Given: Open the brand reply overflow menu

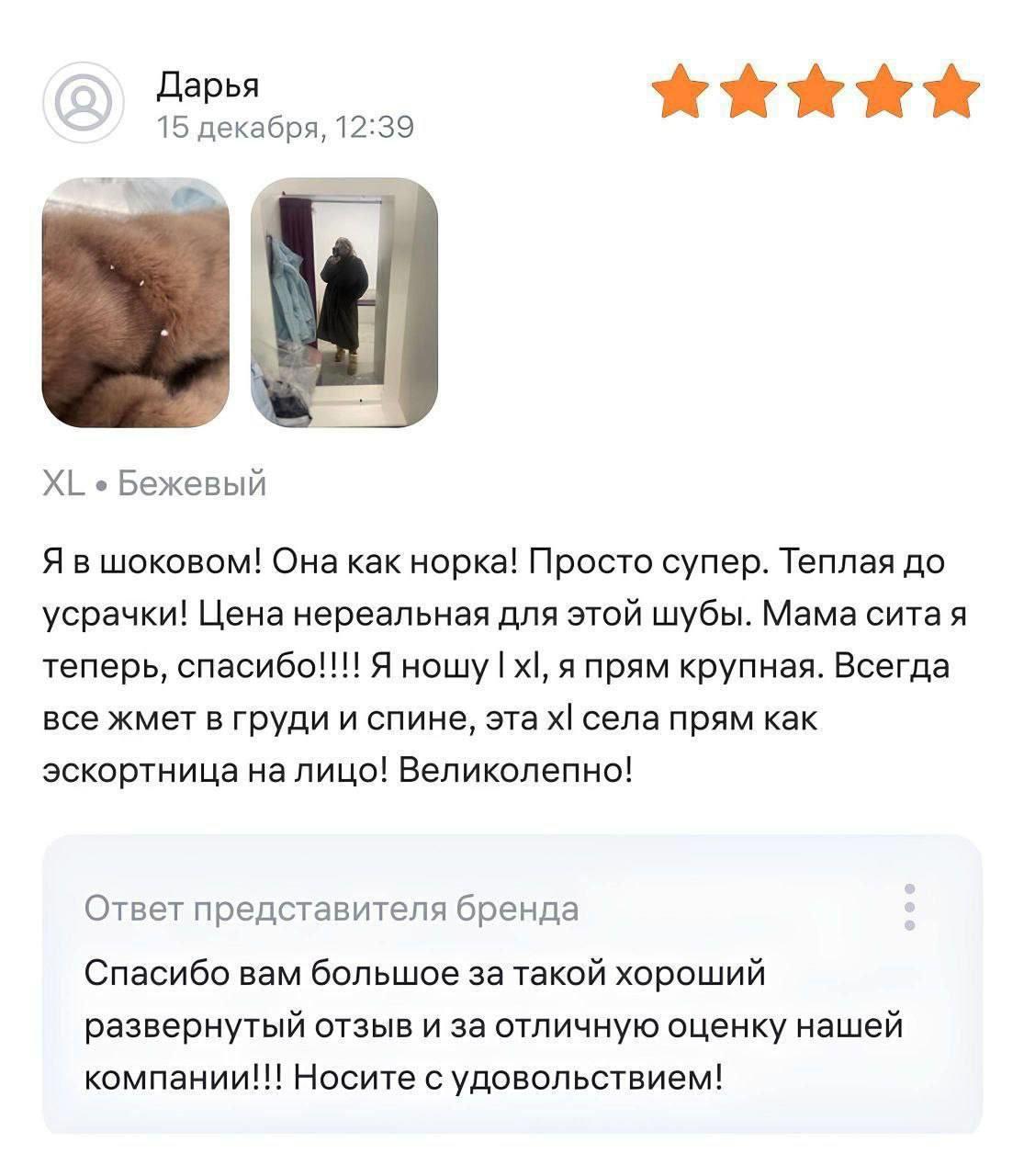Looking at the screenshot, I should pyautogui.click(x=909, y=907).
